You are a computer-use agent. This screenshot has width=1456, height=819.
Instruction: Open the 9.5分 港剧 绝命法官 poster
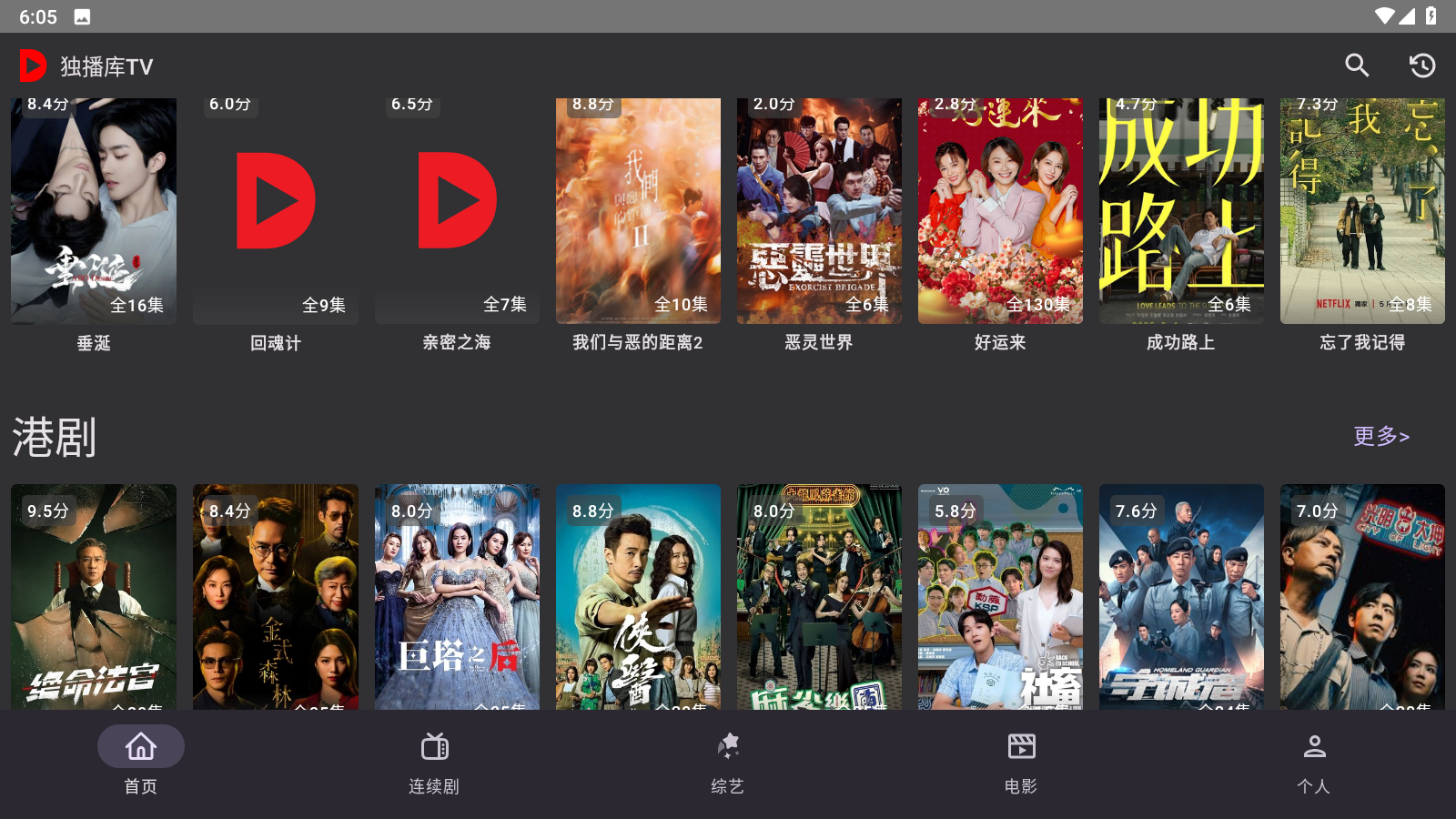(94, 596)
